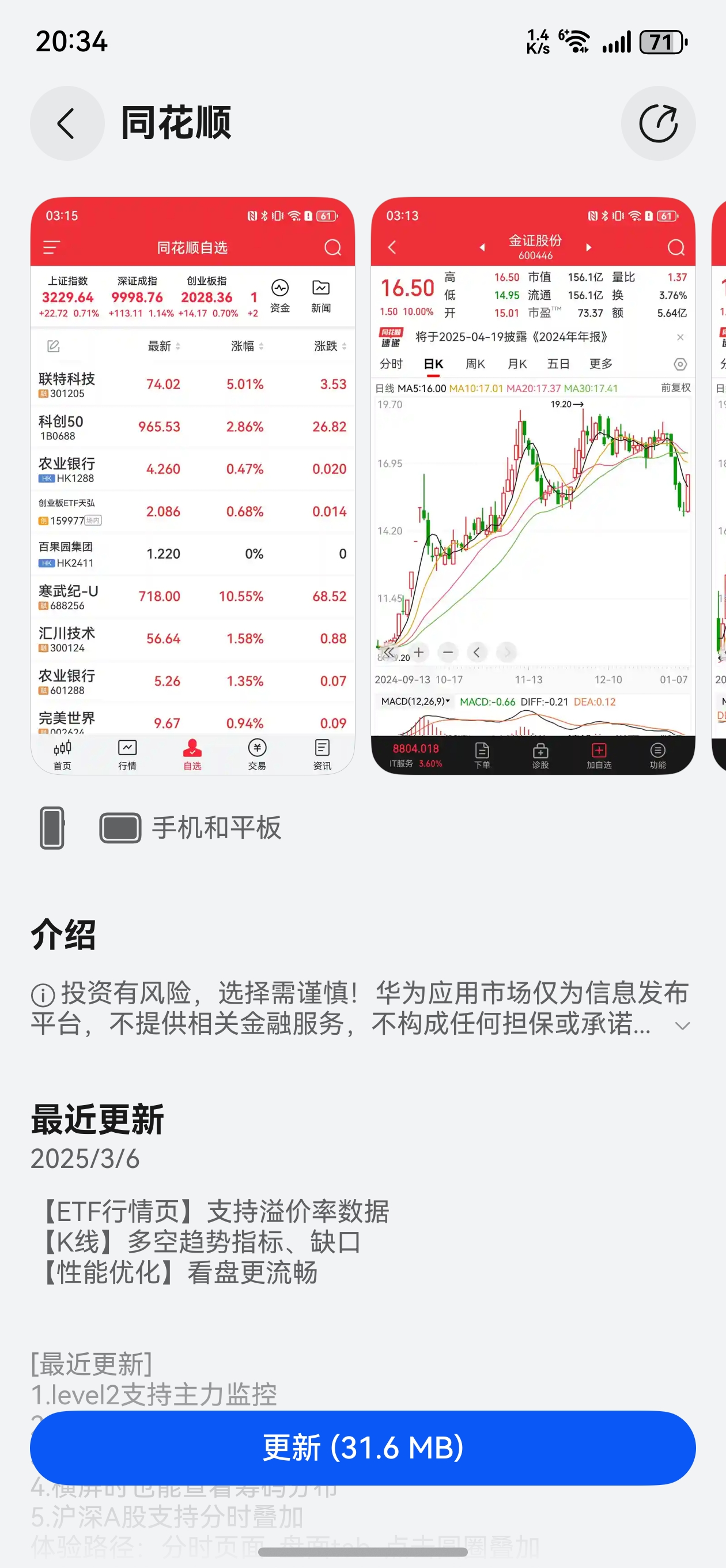Open the K-line settings gear icon
Viewport: 726px width, 1568px height.
pyautogui.click(x=680, y=363)
